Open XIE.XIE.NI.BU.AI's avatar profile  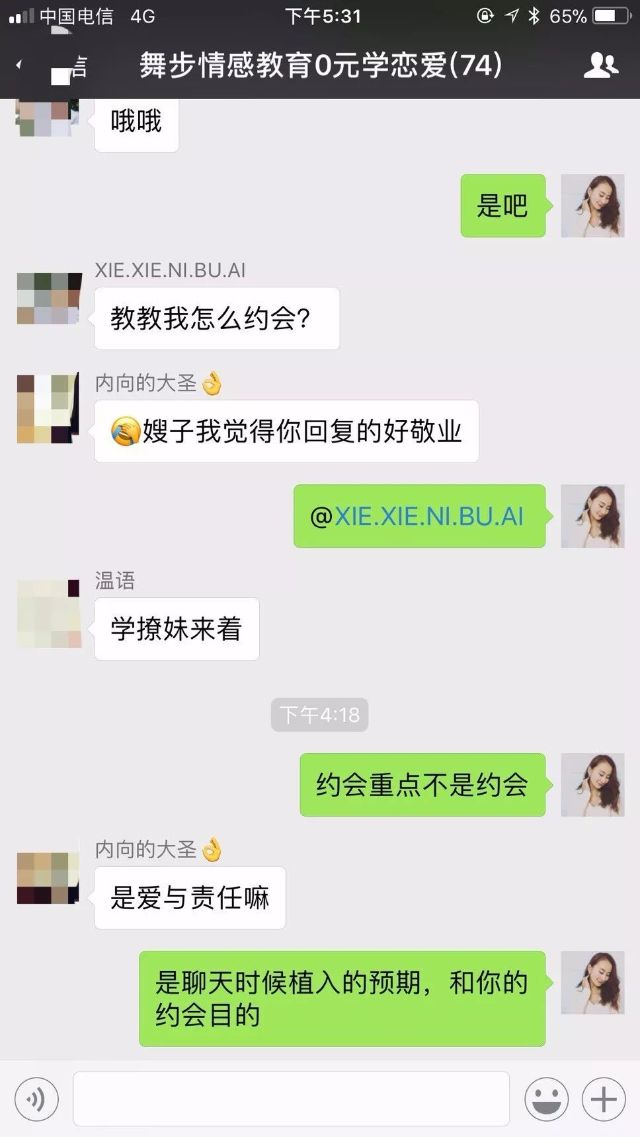[49, 297]
